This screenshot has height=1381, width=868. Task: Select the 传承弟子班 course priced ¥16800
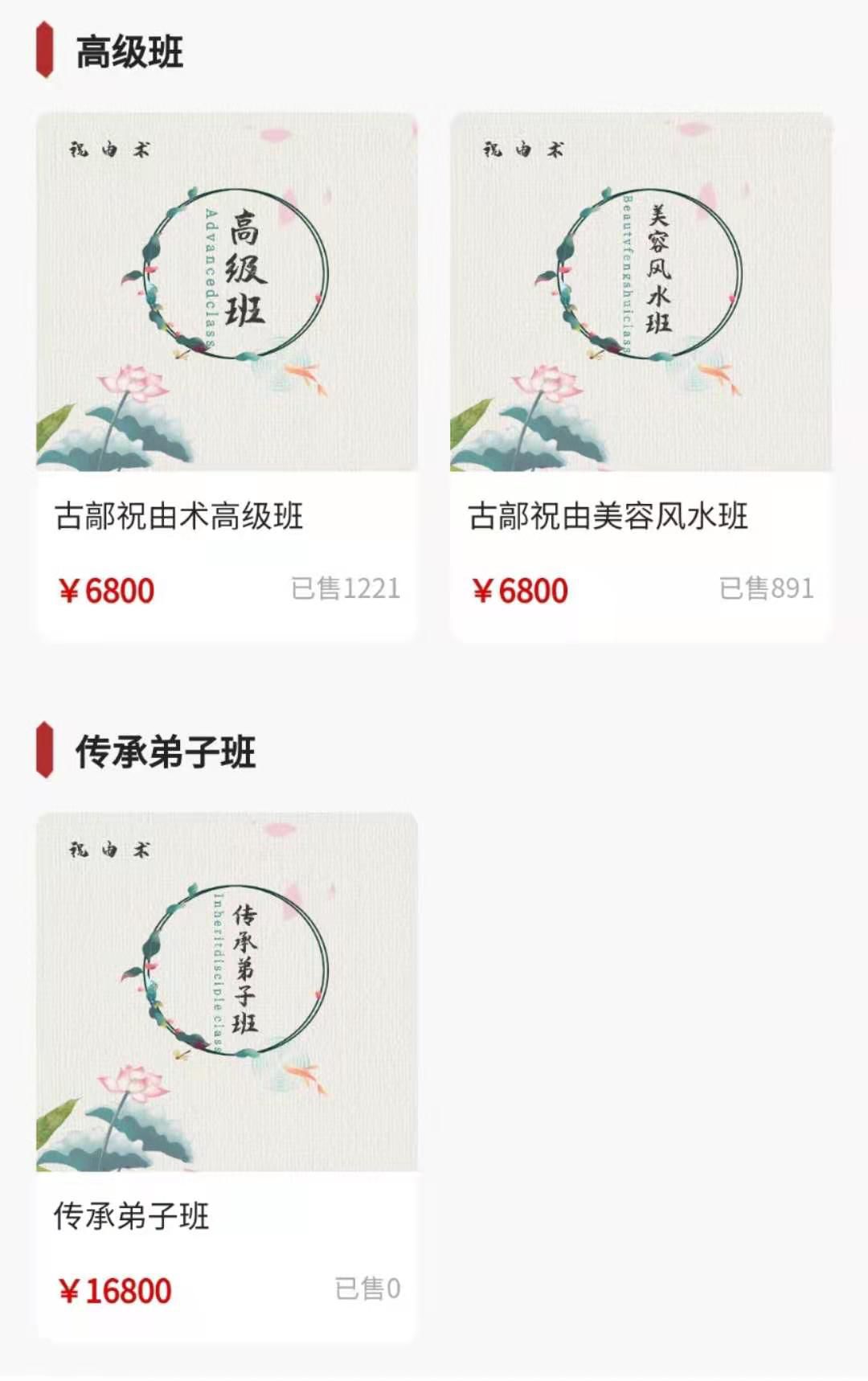pos(227,1076)
